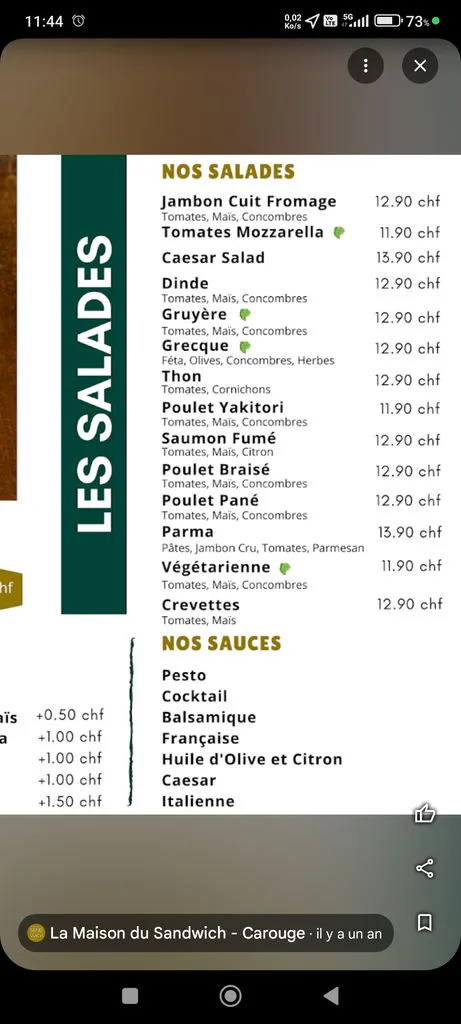Open the three-dot overflow menu

click(x=365, y=65)
